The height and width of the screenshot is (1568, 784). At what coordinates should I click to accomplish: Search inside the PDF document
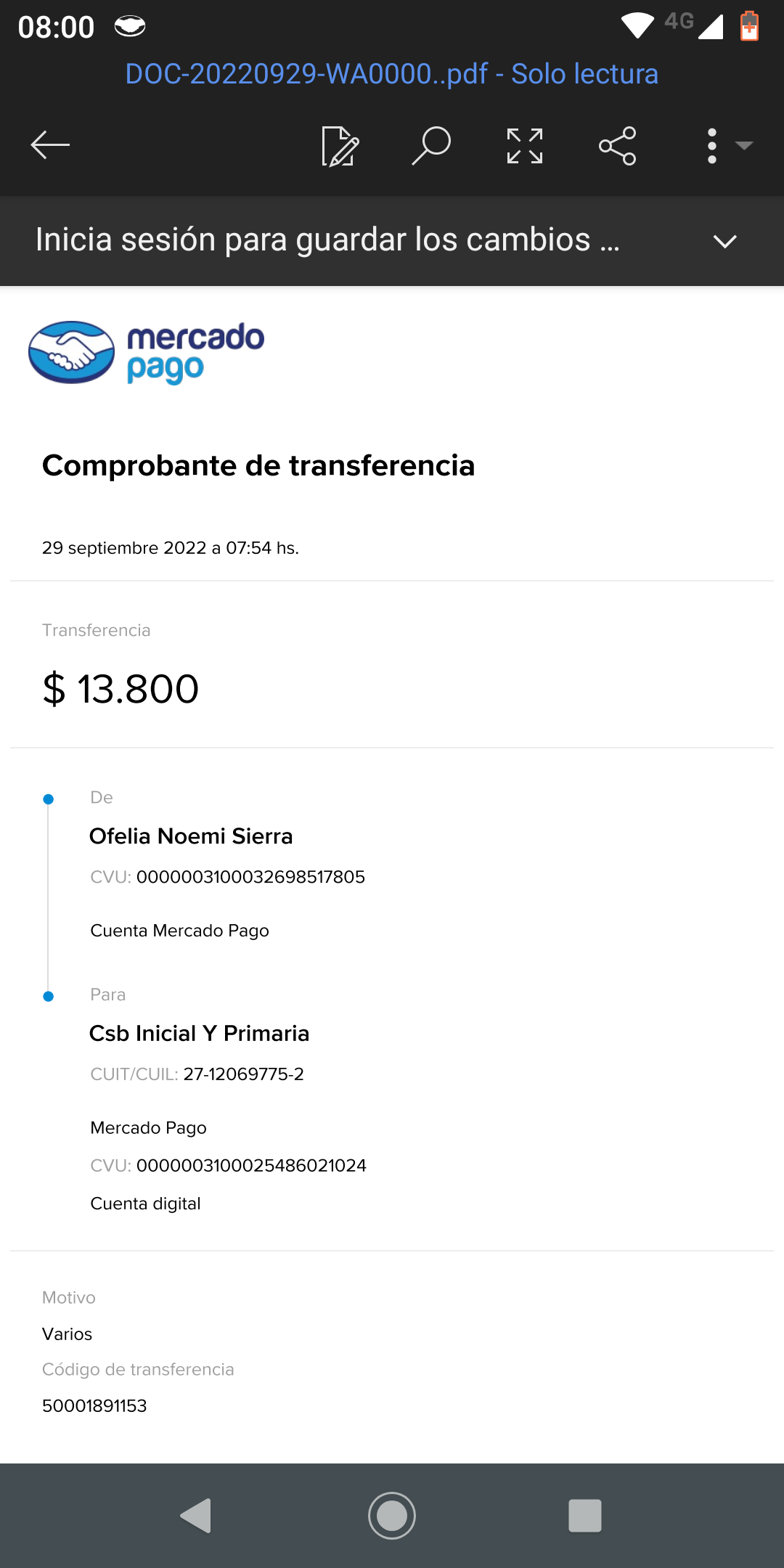[431, 145]
